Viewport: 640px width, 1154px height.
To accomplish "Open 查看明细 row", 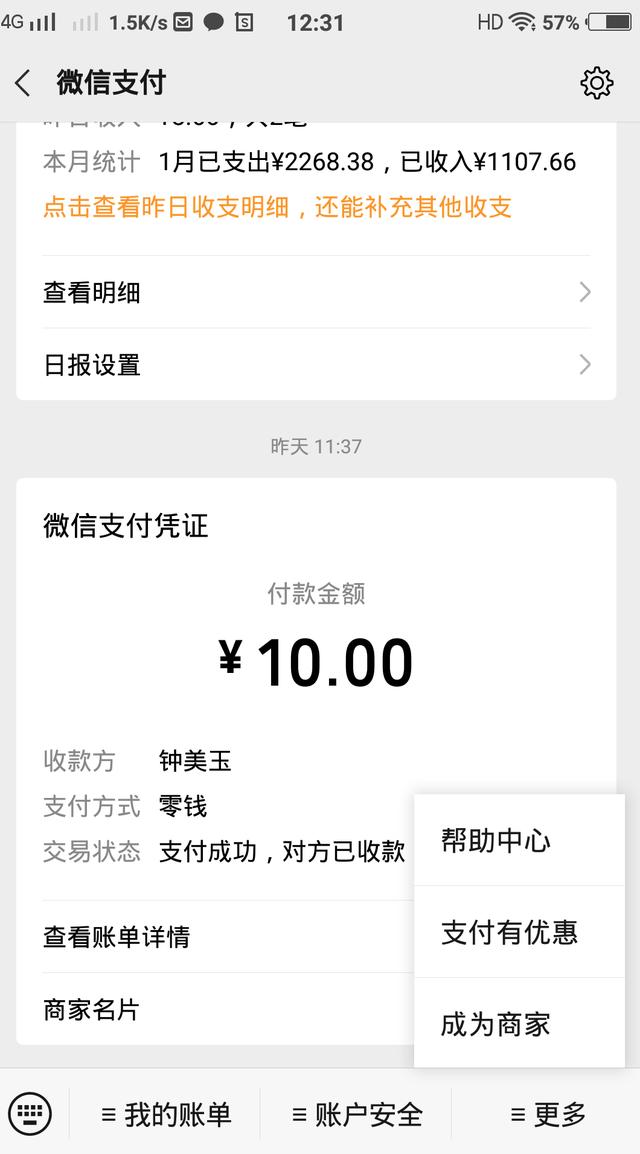I will 316,292.
